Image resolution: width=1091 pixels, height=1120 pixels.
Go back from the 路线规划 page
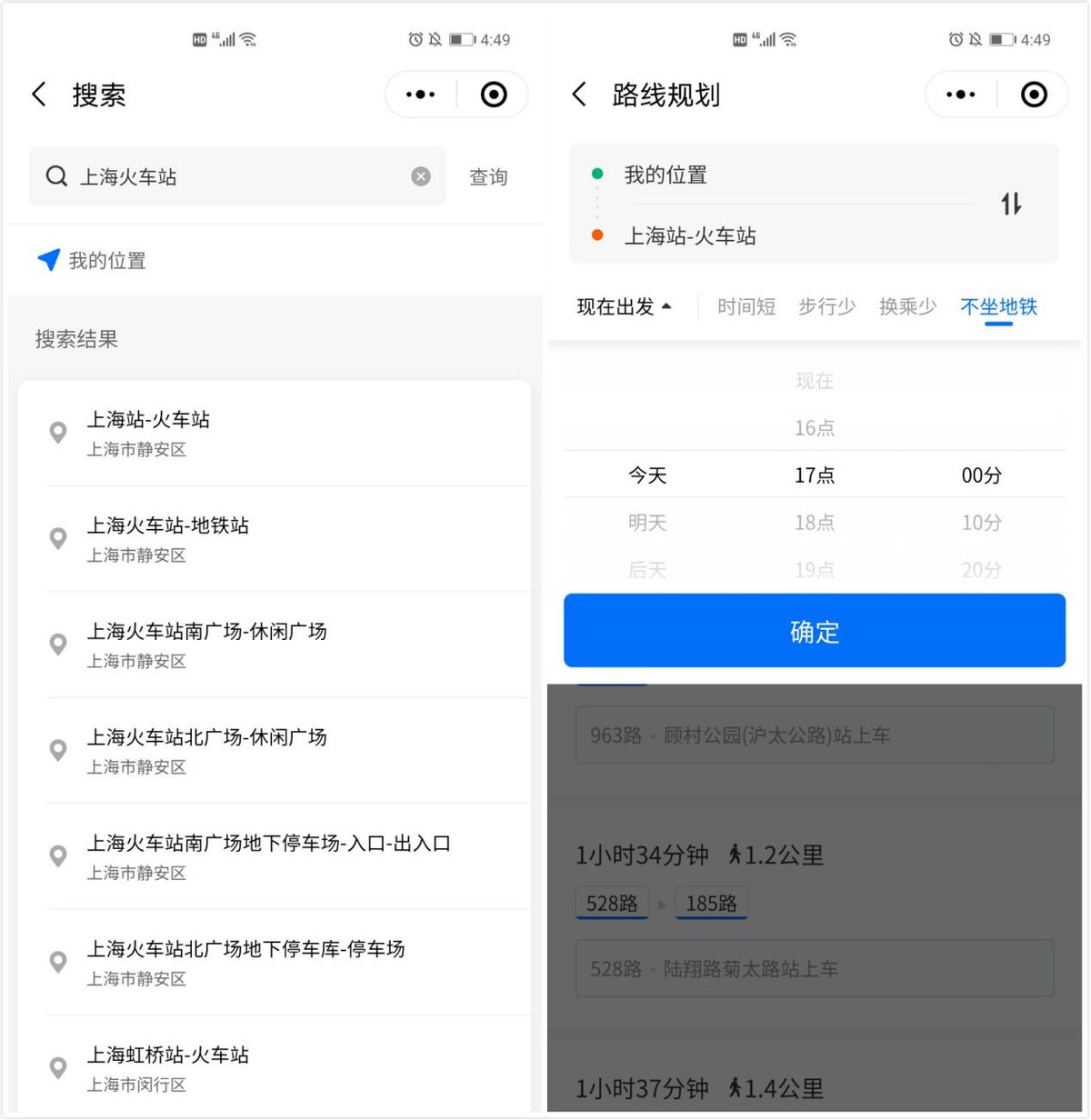(579, 95)
